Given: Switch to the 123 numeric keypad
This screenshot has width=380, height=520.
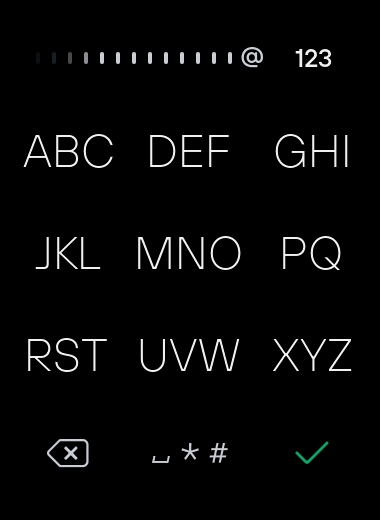Looking at the screenshot, I should (313, 59).
